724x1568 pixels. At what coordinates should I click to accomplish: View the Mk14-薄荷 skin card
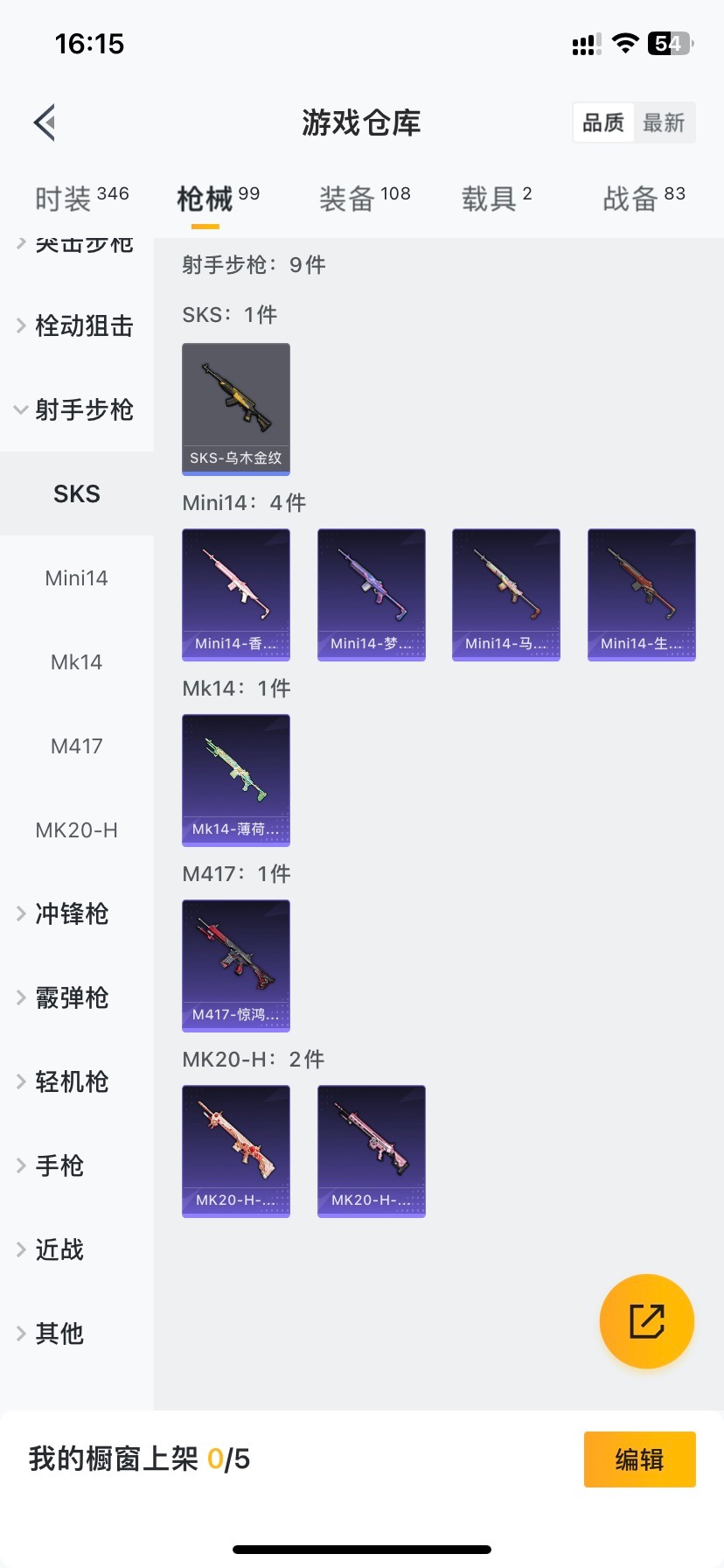236,780
